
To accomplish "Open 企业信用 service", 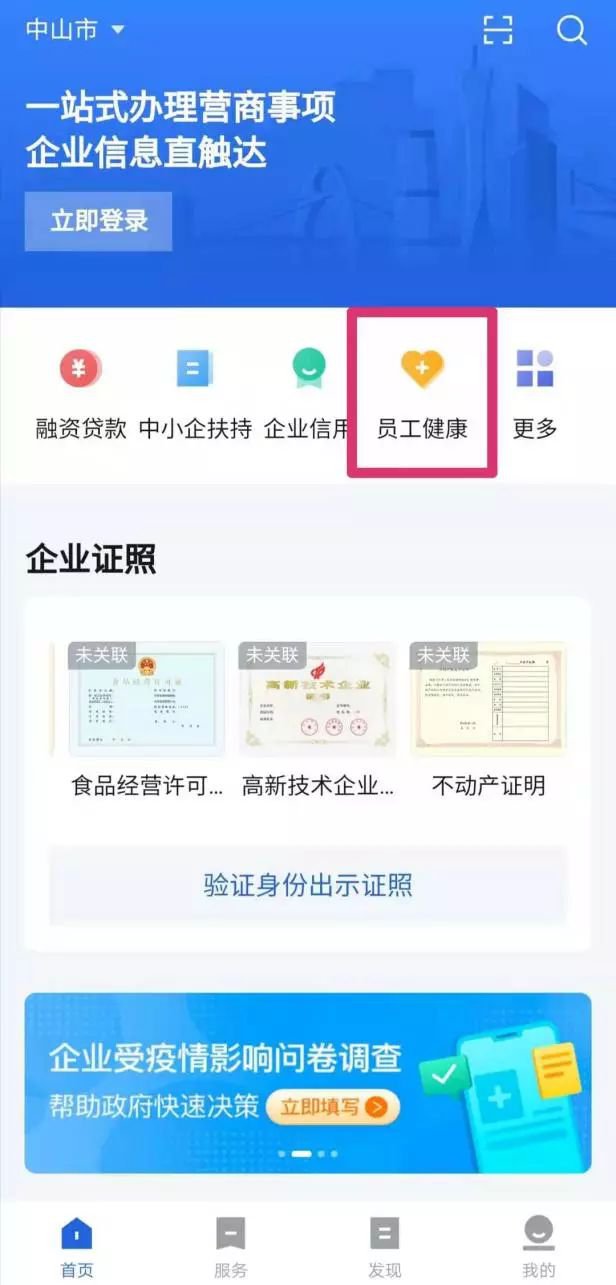I will click(307, 393).
